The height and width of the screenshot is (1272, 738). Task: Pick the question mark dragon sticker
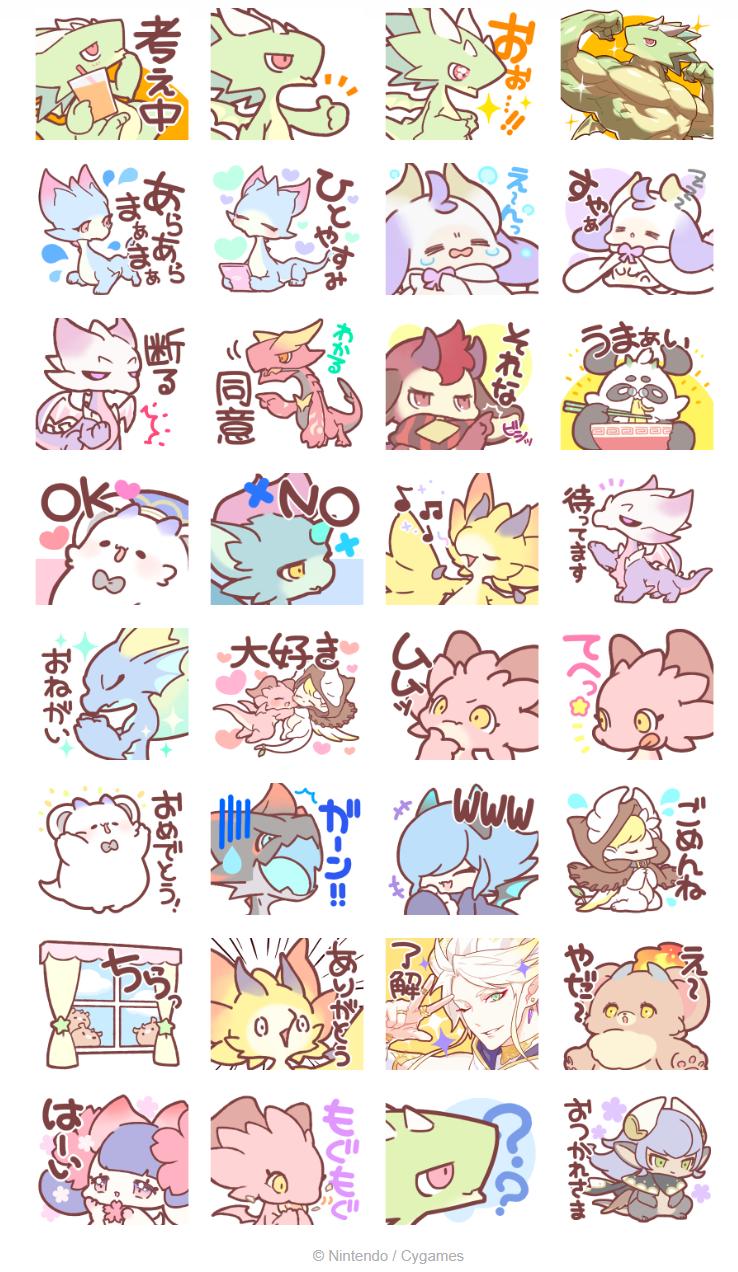pos(462,1159)
